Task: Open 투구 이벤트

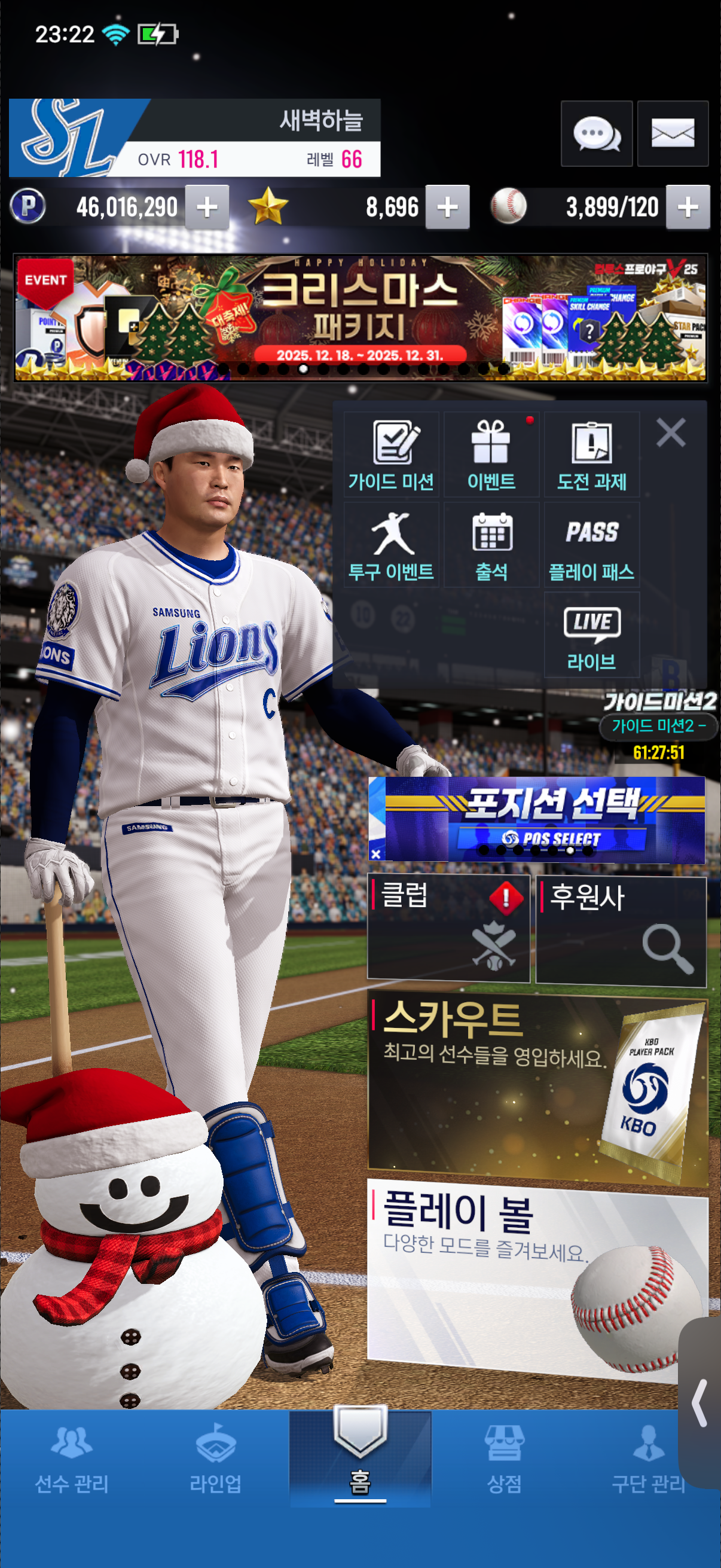Action: pos(391,545)
